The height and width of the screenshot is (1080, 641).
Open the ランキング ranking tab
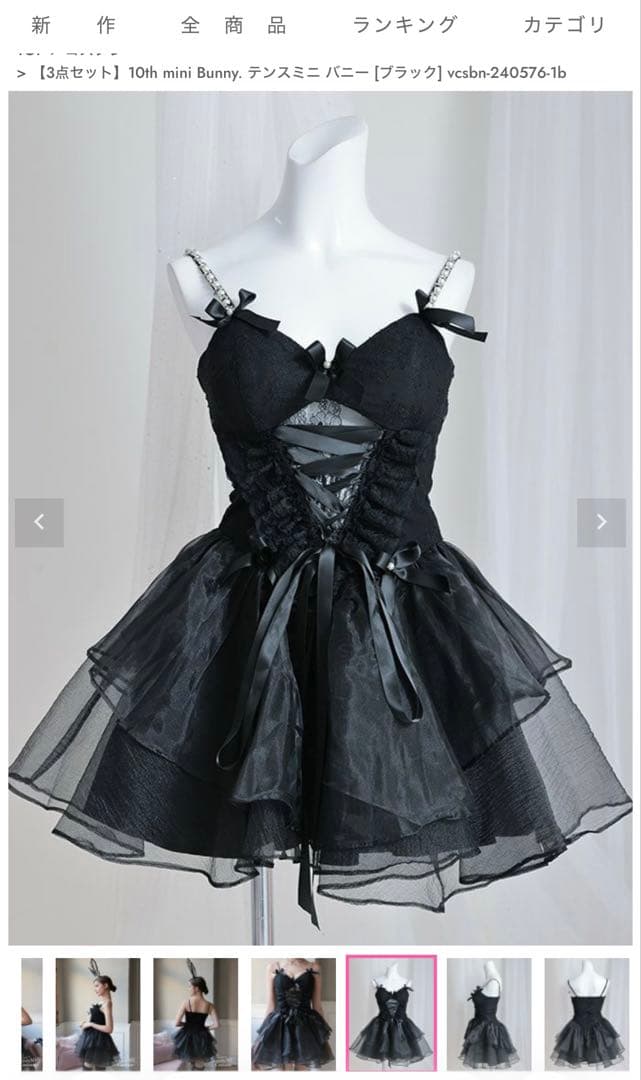coord(404,25)
